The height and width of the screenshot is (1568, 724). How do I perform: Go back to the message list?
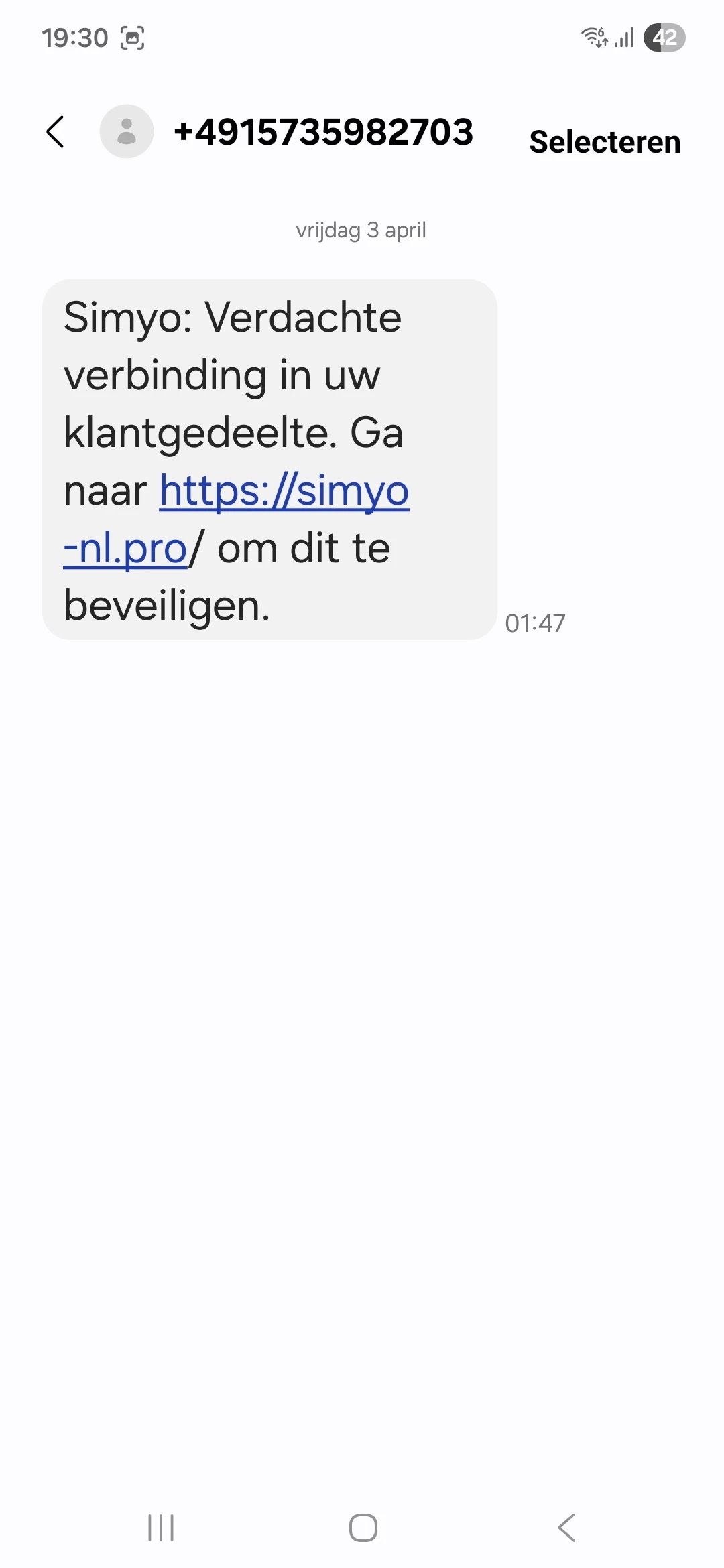pos(56,132)
